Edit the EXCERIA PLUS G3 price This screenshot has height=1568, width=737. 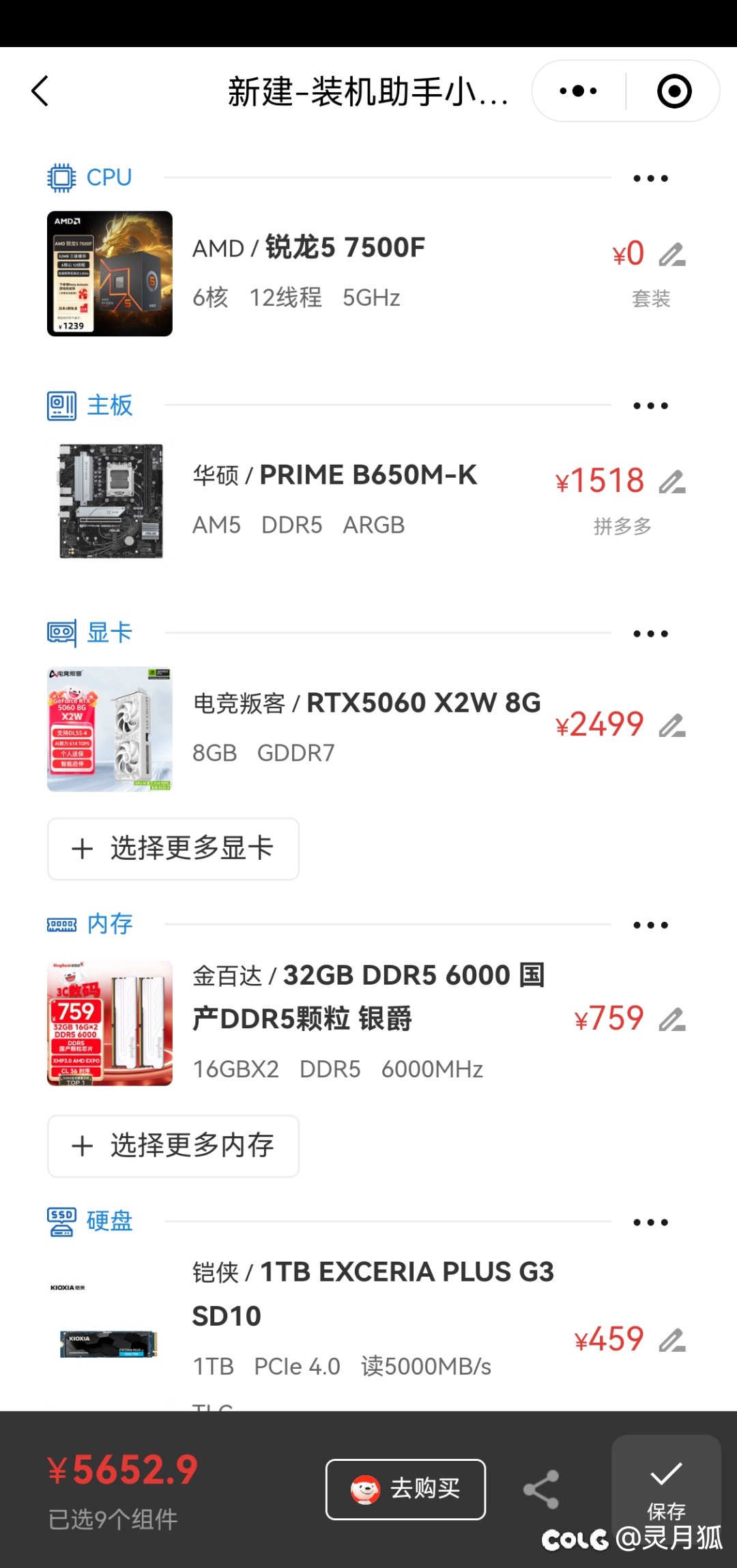tap(672, 1340)
